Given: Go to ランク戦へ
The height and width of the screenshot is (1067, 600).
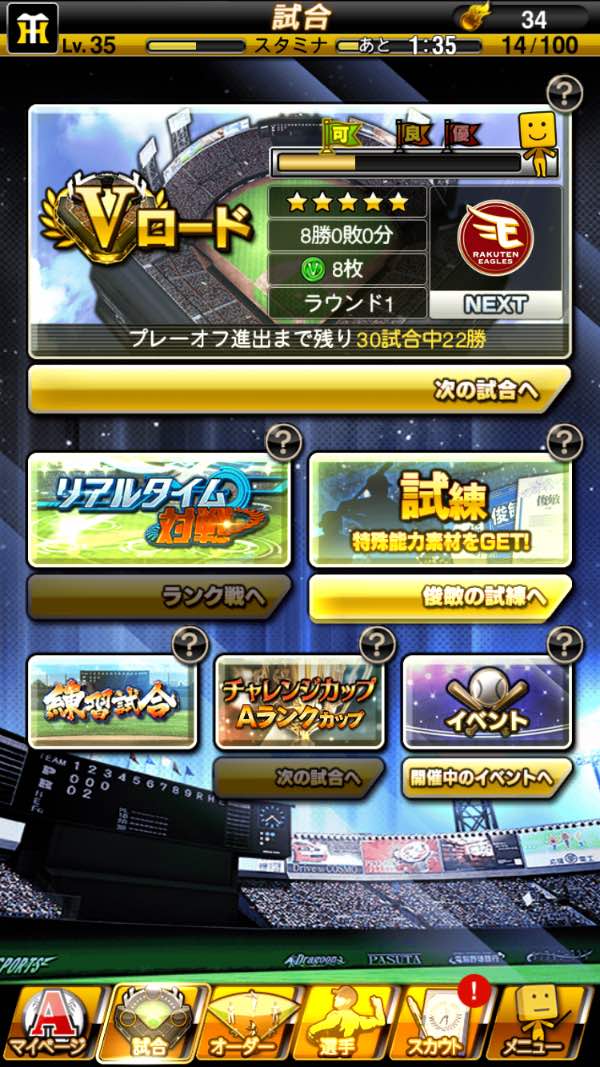Looking at the screenshot, I should coord(158,597).
